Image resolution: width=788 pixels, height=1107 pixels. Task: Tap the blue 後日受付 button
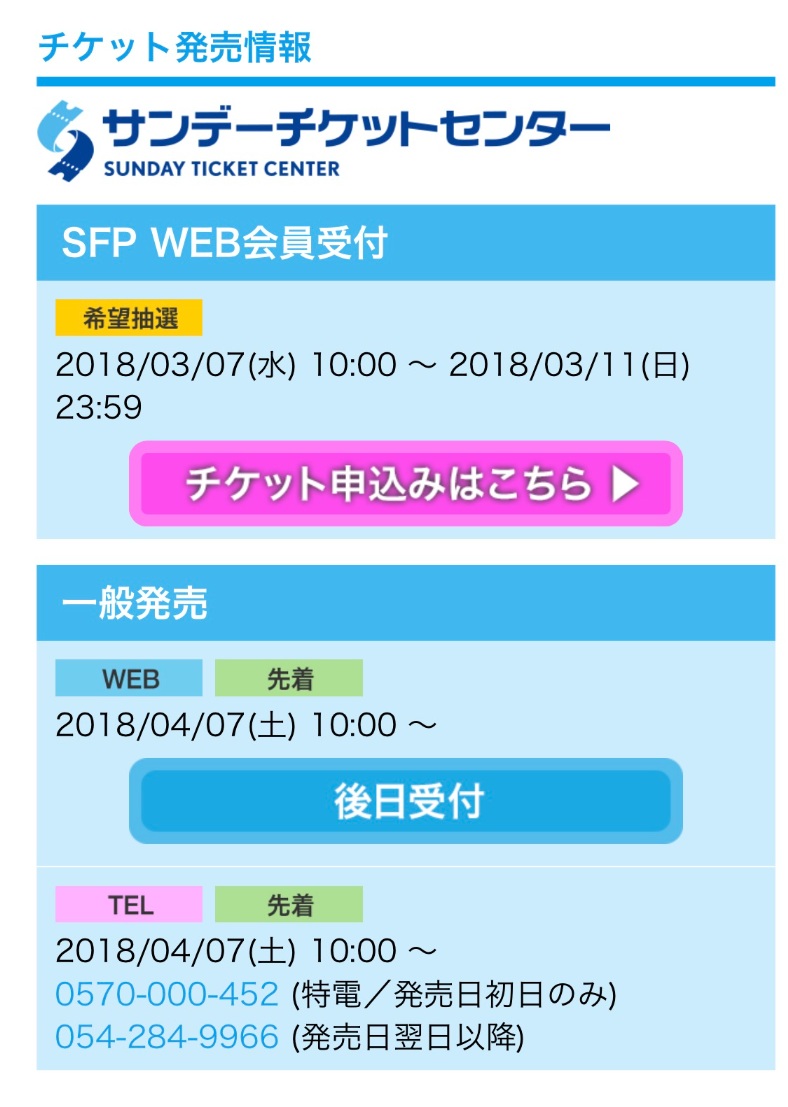[405, 801]
